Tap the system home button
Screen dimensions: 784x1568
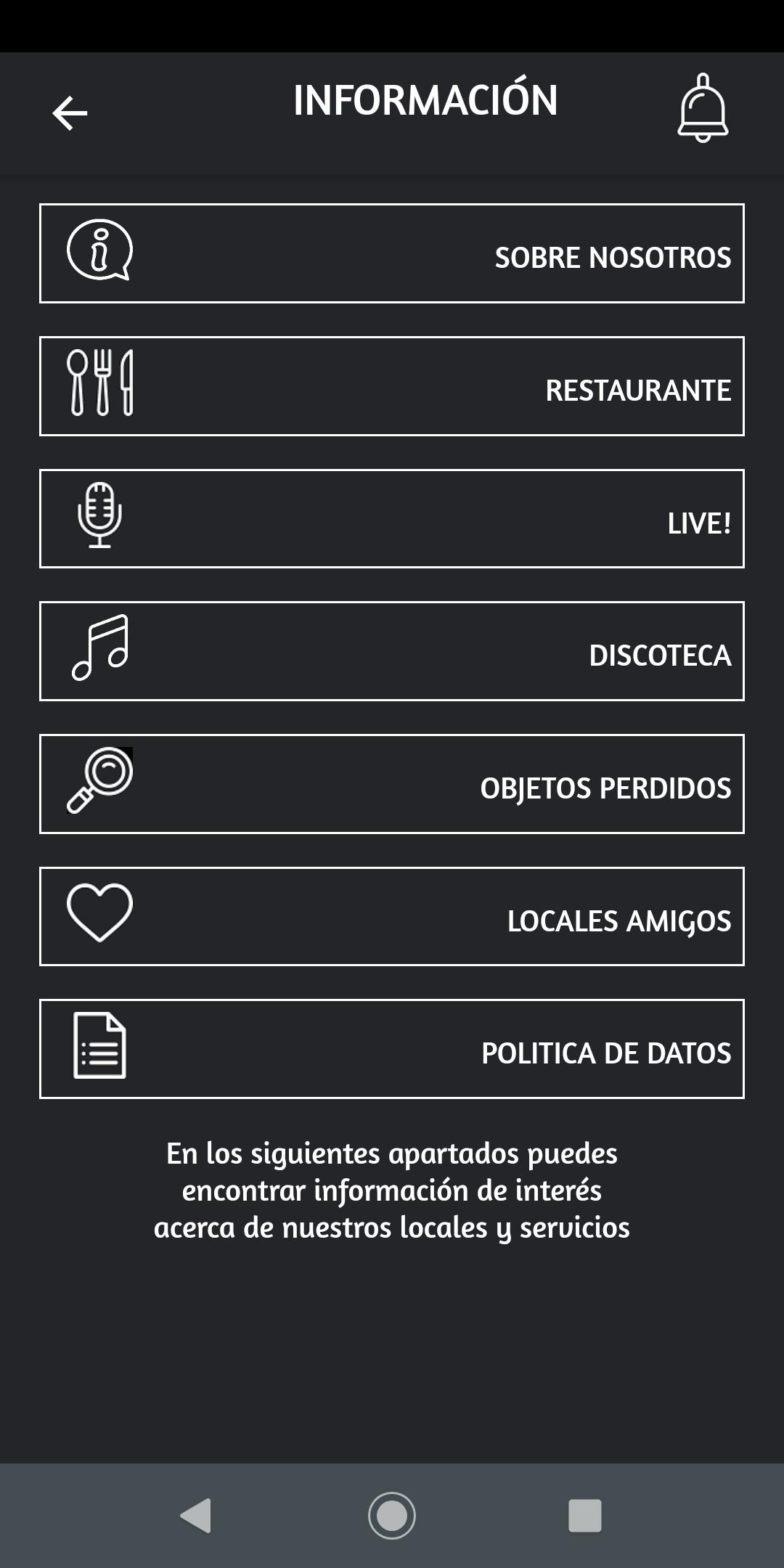click(x=392, y=1516)
